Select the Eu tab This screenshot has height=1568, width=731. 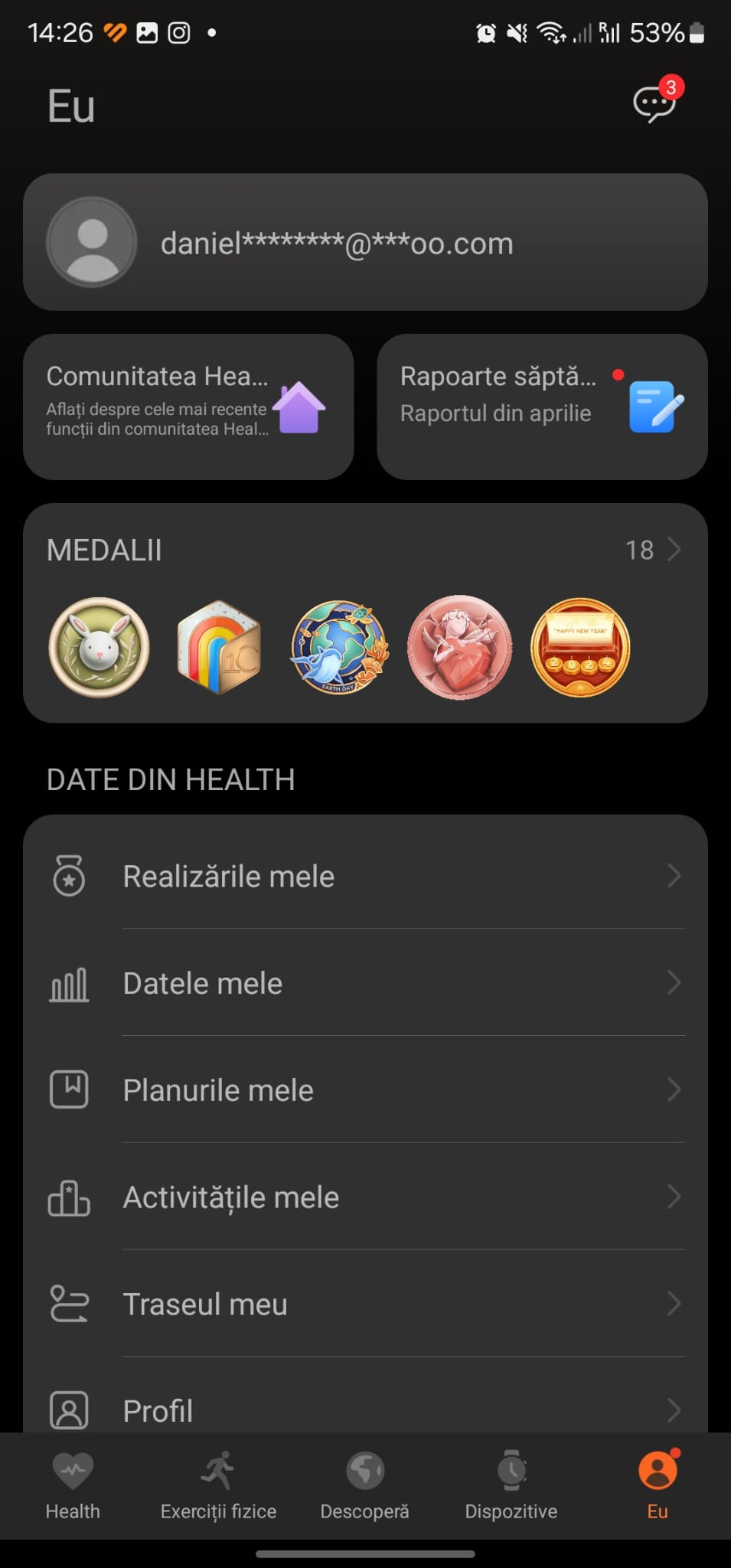click(x=658, y=1485)
